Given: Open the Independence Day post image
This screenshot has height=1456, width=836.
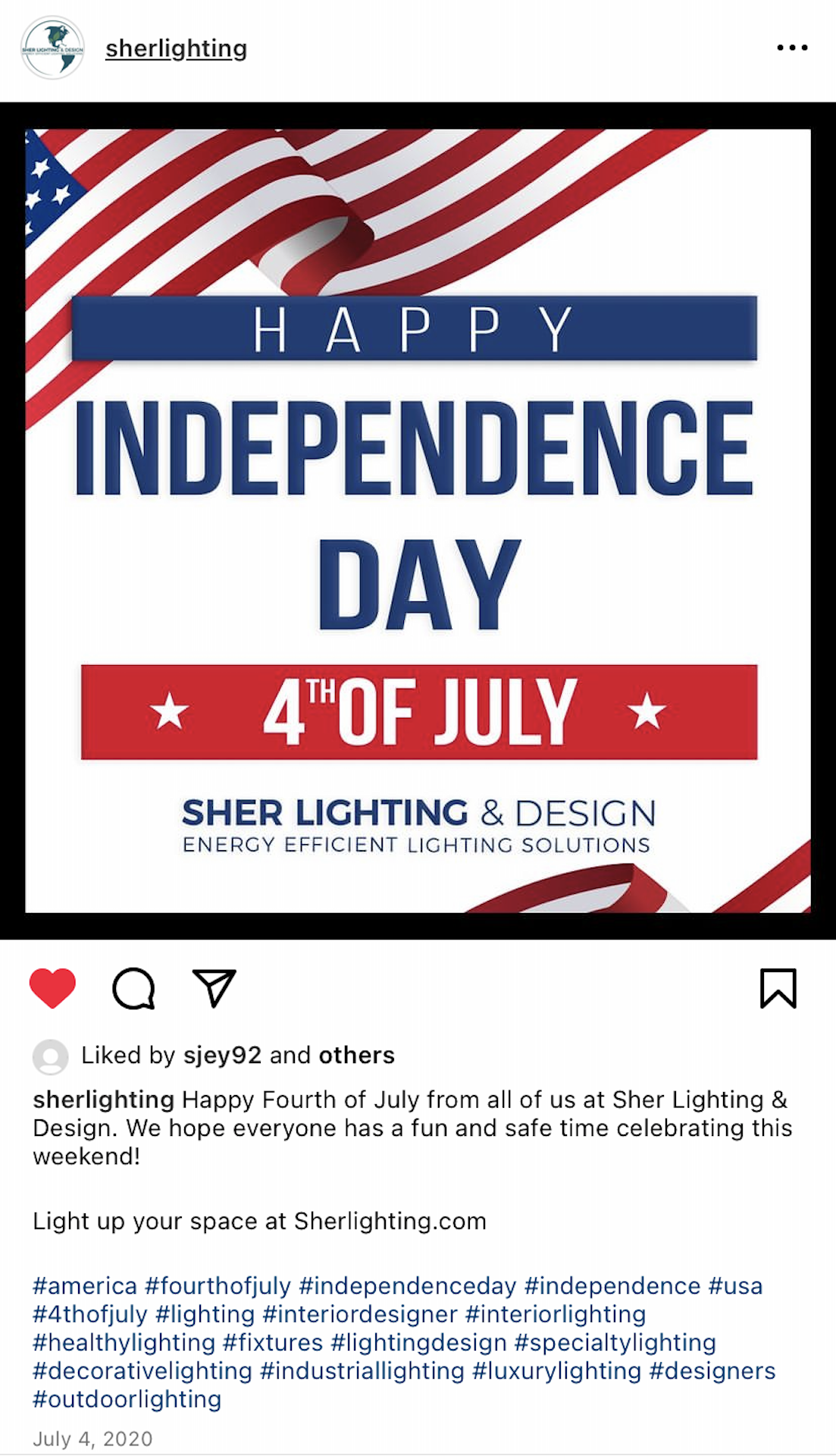Looking at the screenshot, I should pyautogui.click(x=418, y=520).
